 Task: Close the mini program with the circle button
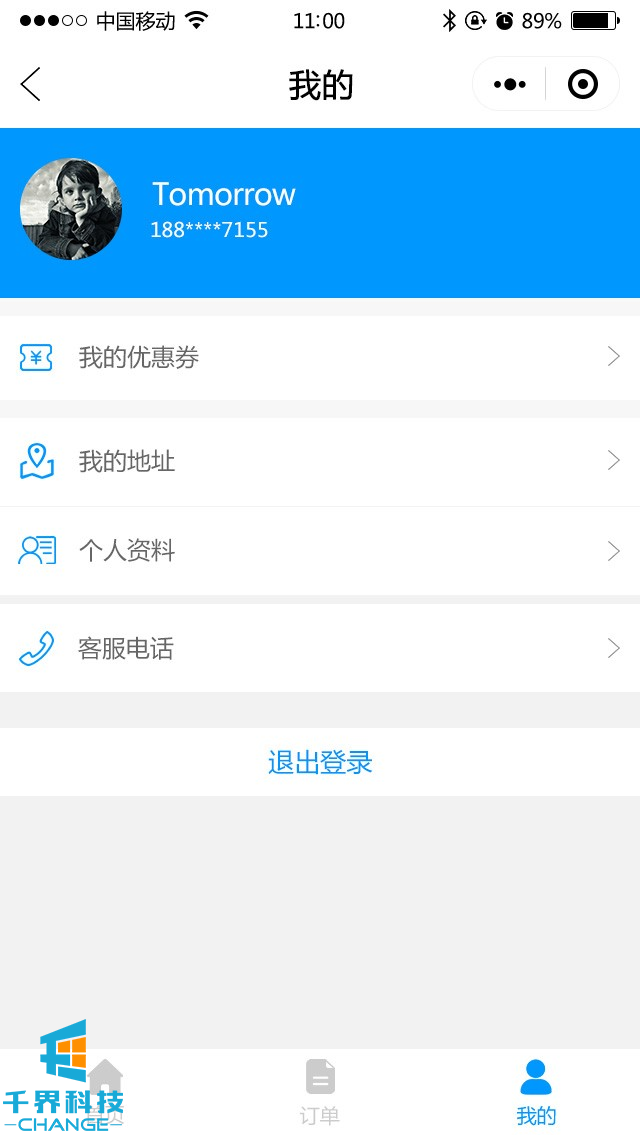[x=582, y=85]
